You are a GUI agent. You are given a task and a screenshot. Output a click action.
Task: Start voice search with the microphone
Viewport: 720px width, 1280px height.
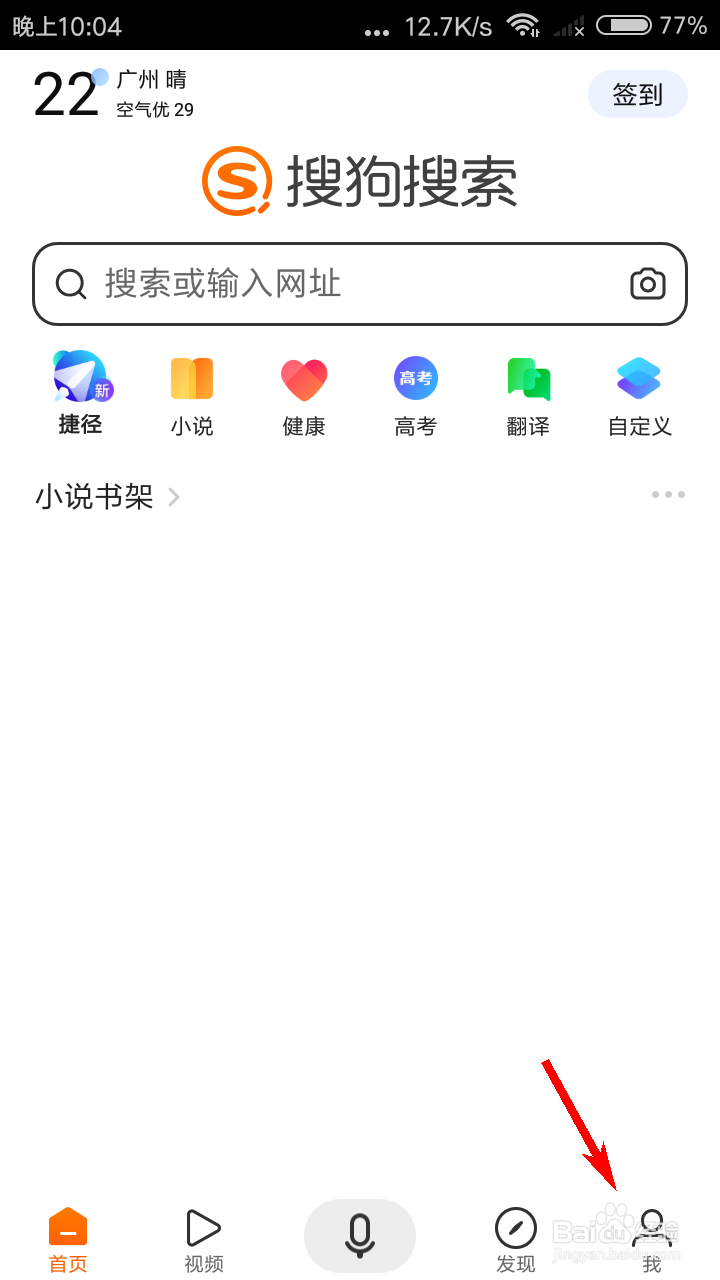(360, 1234)
